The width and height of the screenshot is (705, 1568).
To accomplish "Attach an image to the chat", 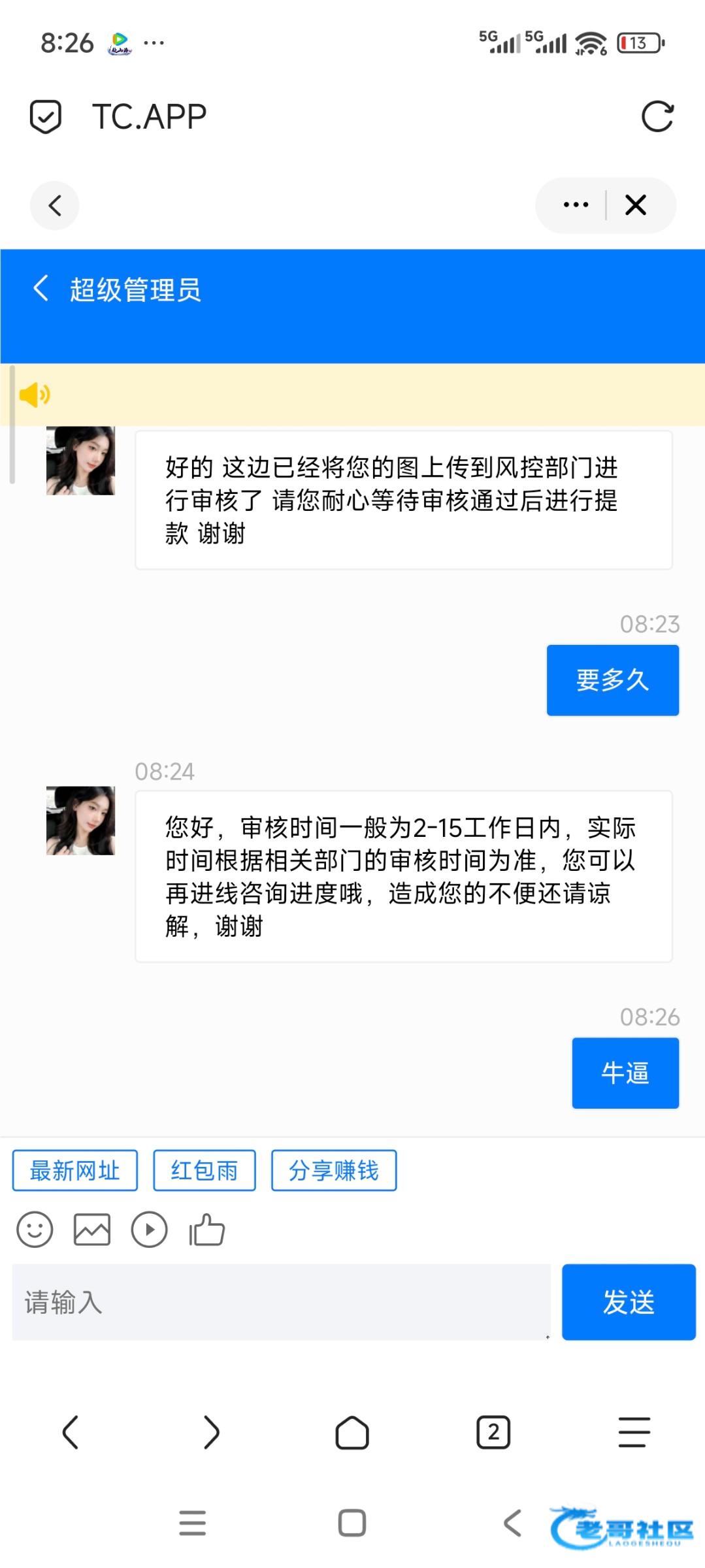I will [x=92, y=1230].
